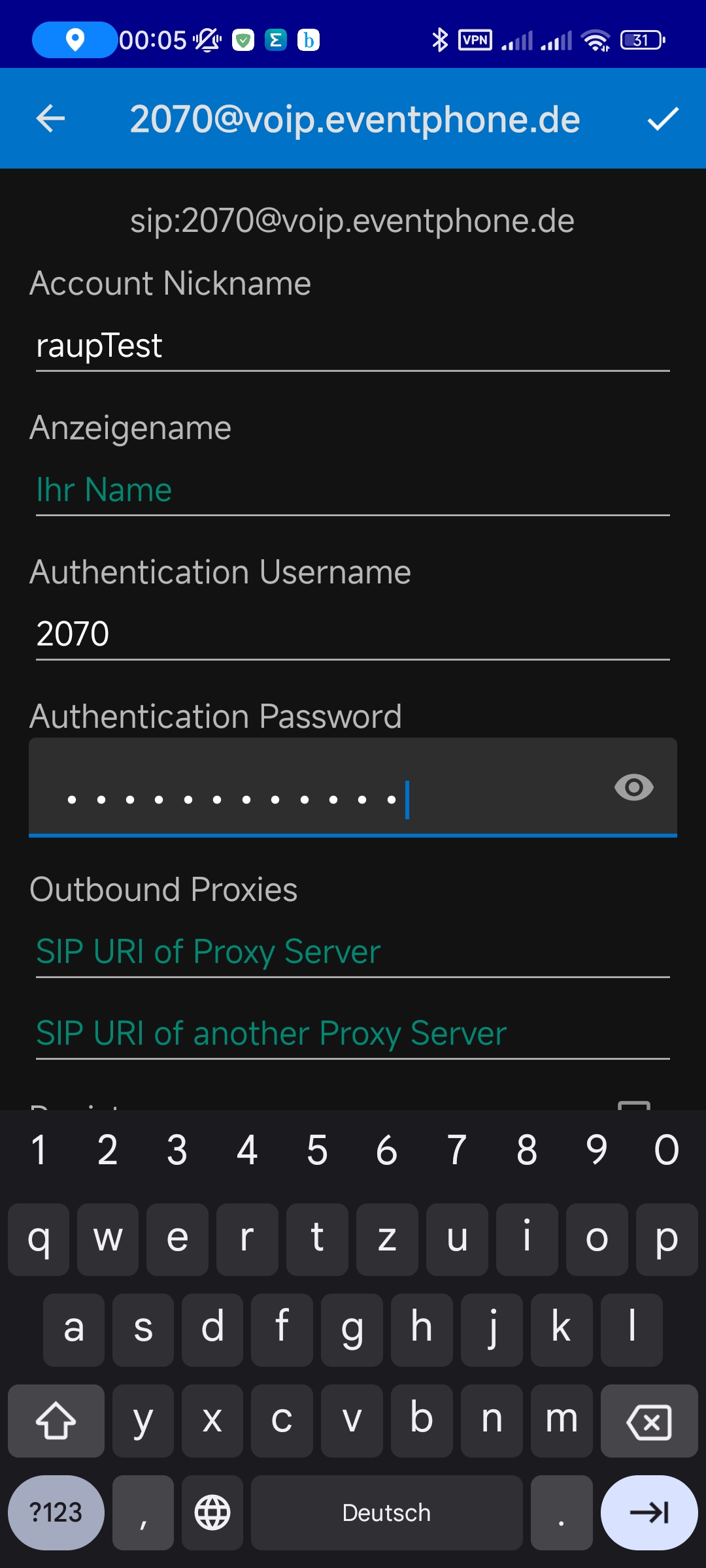Tap the Anzeigename field with Ihr Name
Screen dimensions: 706x1568
(353, 490)
